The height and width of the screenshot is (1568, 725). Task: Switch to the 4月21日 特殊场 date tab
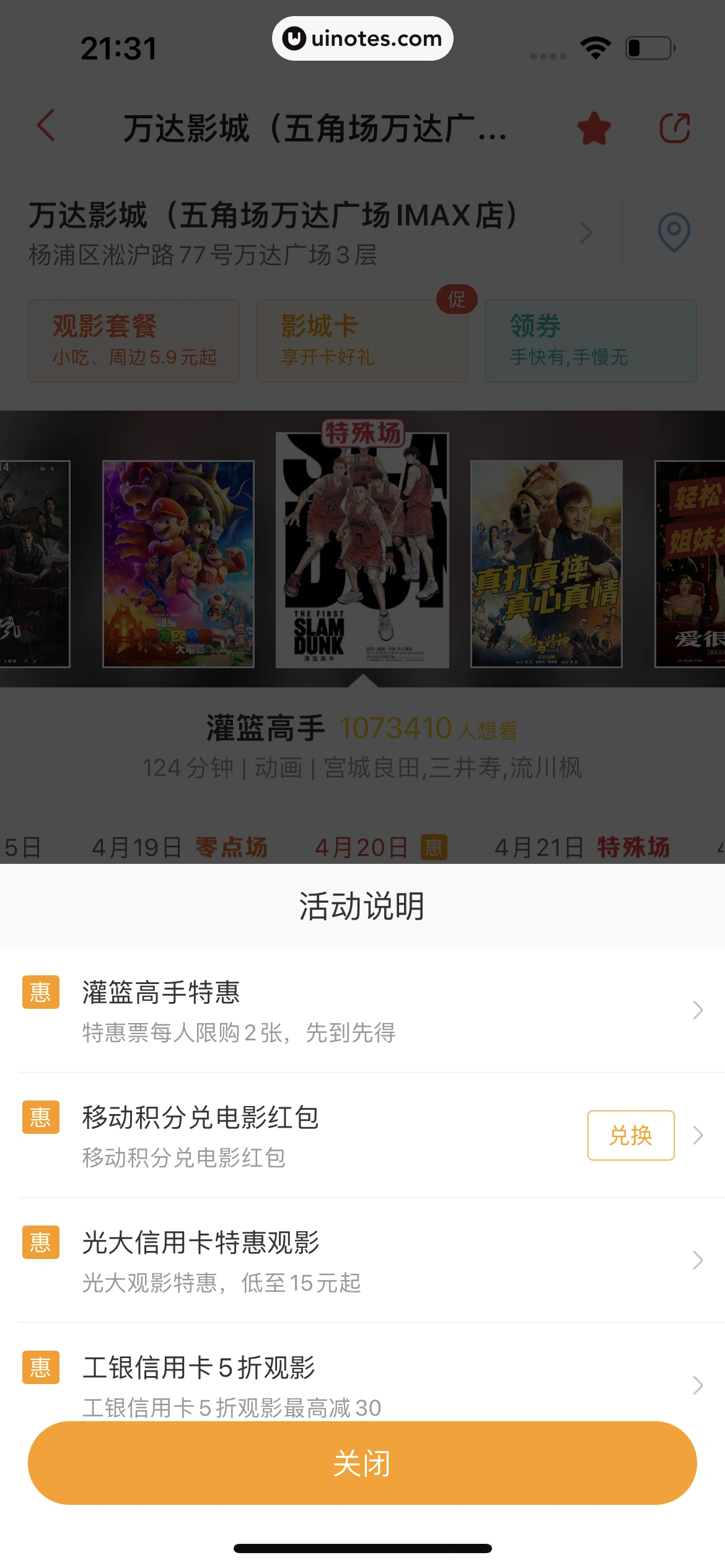[x=582, y=847]
